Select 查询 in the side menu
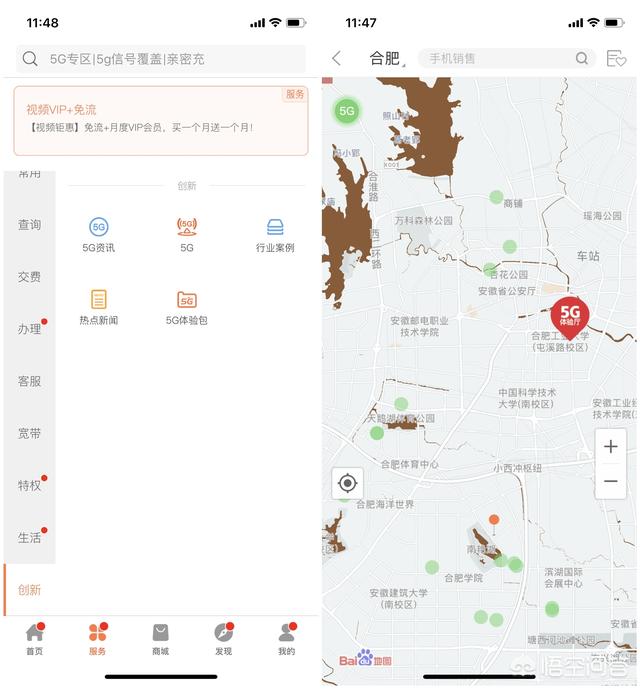The height and width of the screenshot is (689, 640). 29,225
